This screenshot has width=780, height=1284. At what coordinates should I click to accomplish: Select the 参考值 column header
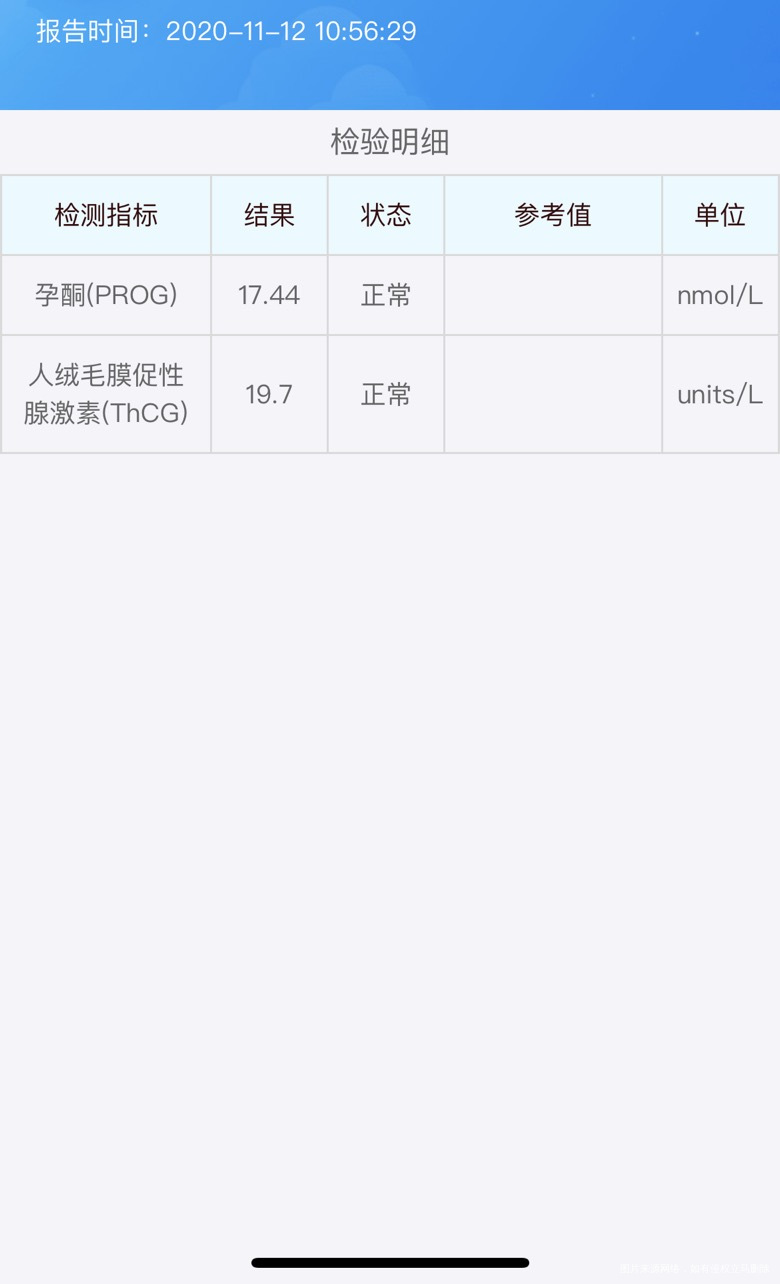pos(552,215)
